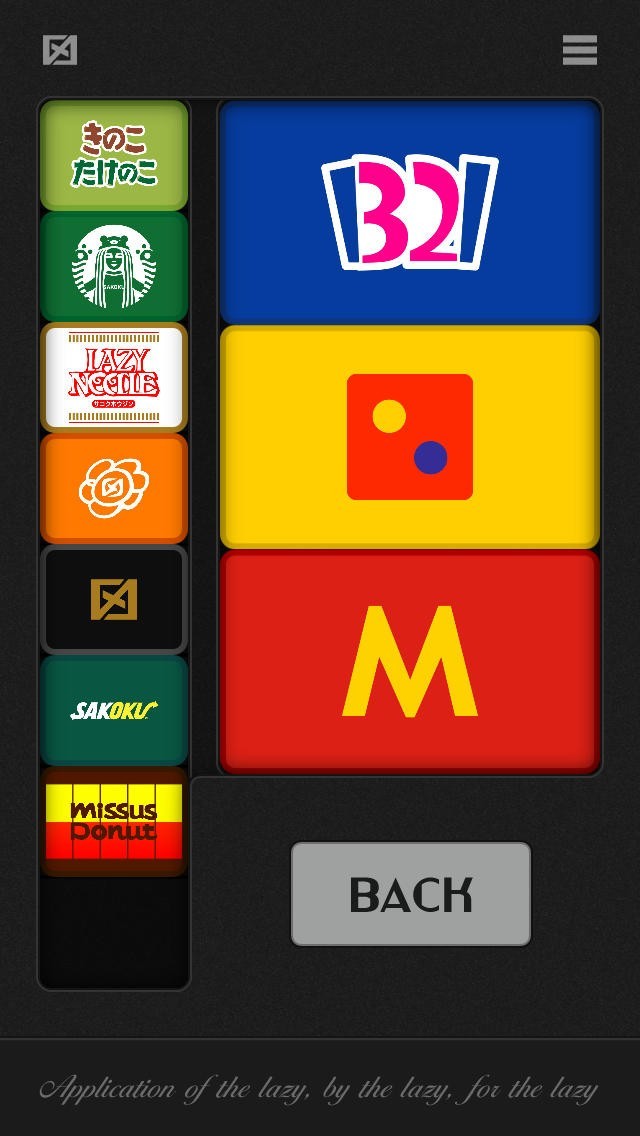
Task: Open the hamburger menu
Action: pos(580,50)
